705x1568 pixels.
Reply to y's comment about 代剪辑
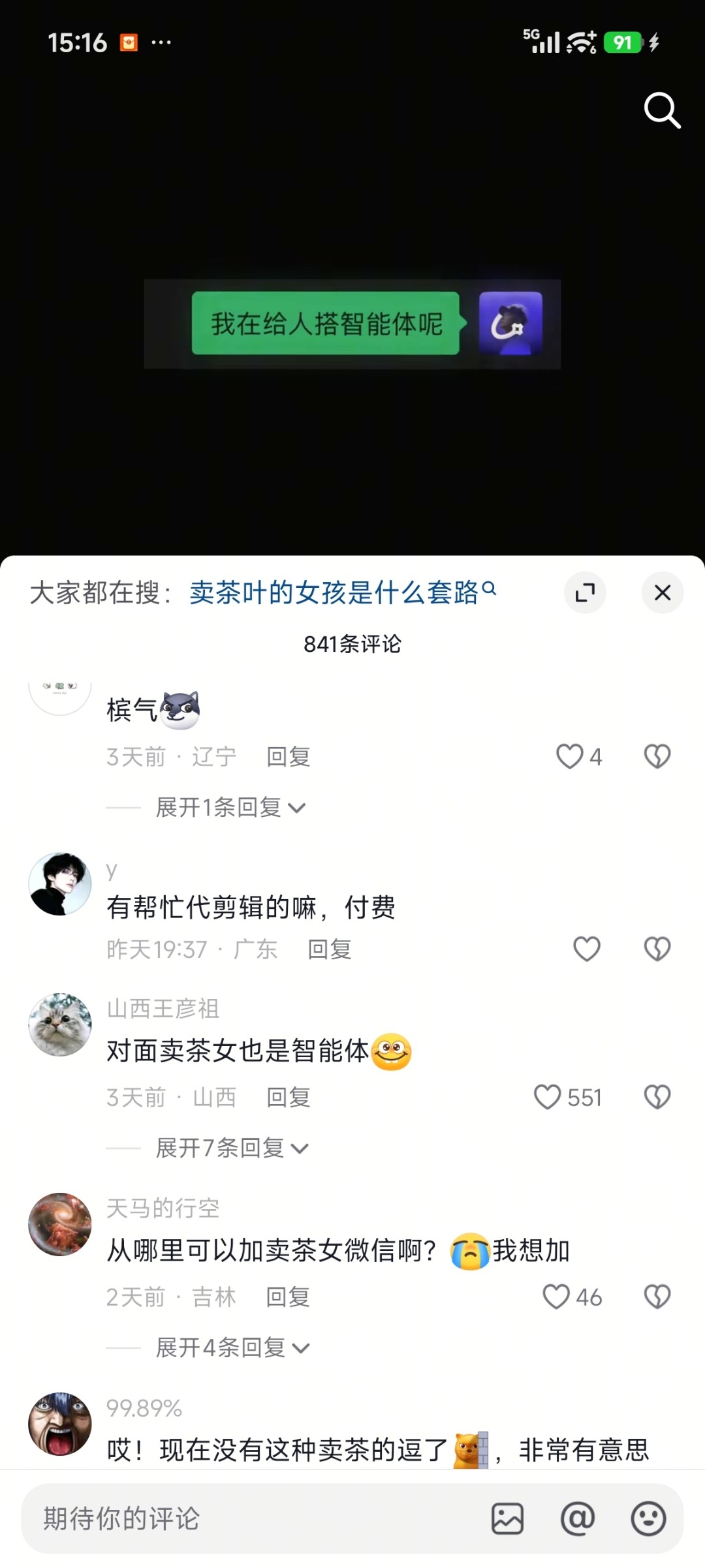[x=330, y=949]
